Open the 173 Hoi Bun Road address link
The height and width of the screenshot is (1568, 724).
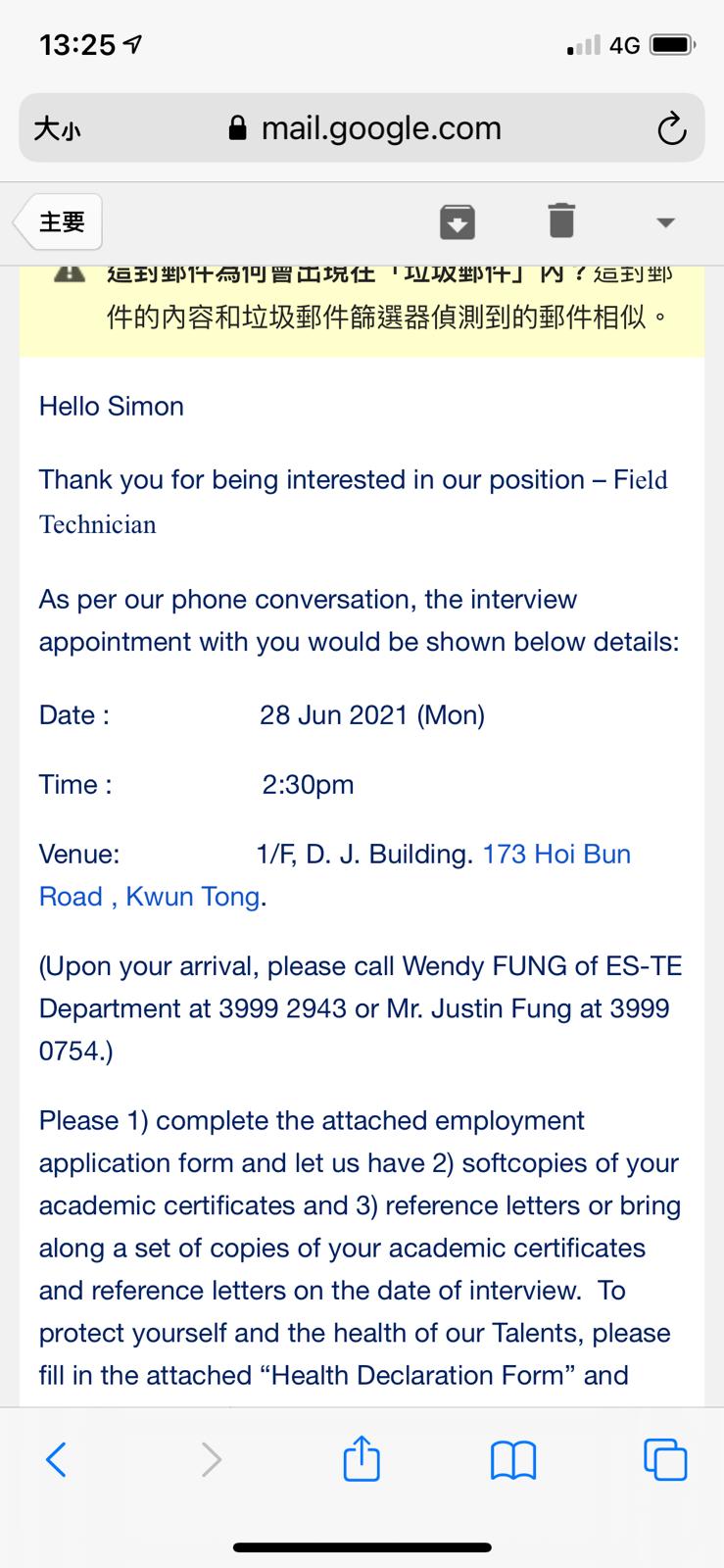[x=556, y=855]
